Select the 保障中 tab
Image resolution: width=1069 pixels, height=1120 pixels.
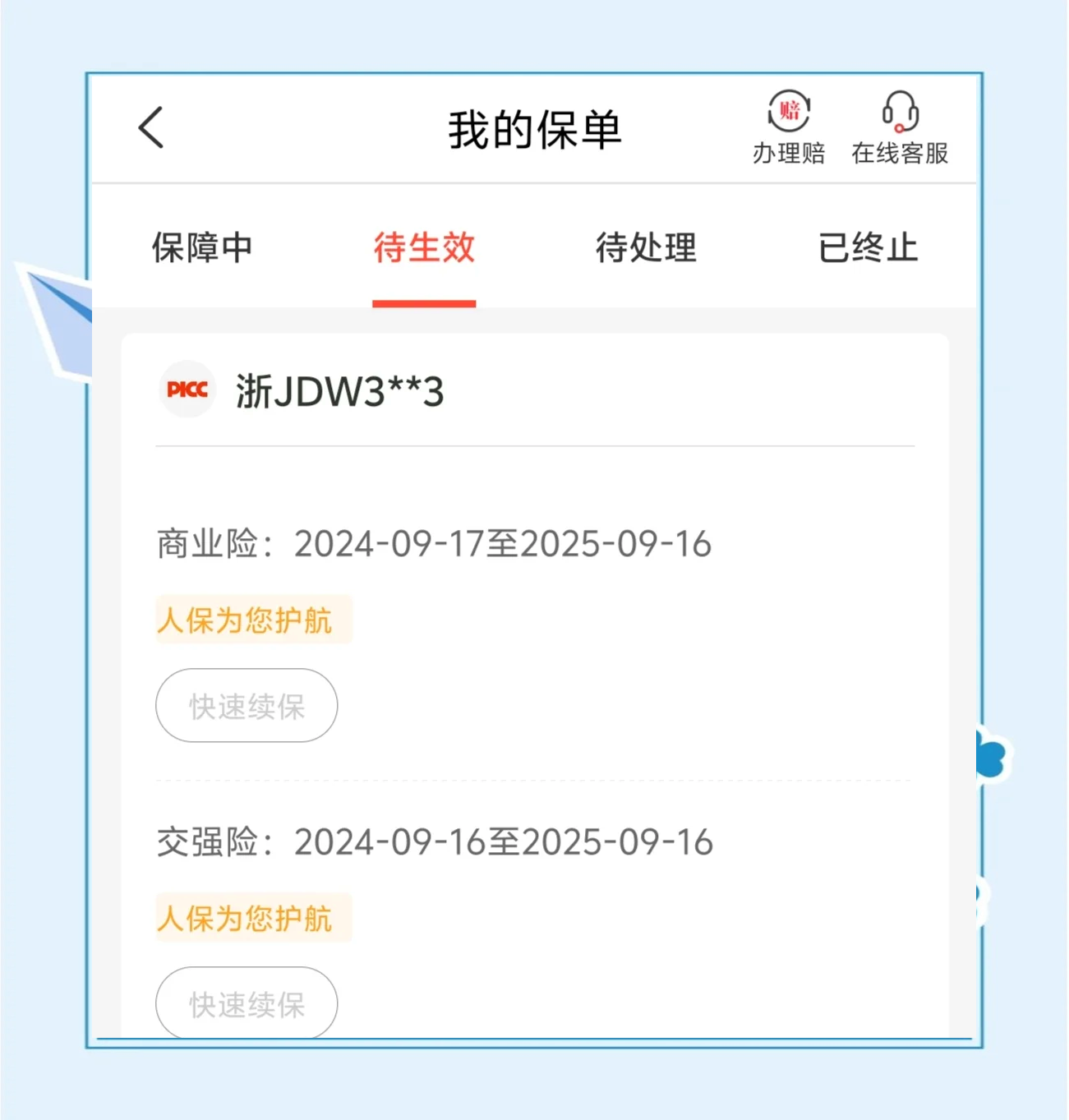202,248
